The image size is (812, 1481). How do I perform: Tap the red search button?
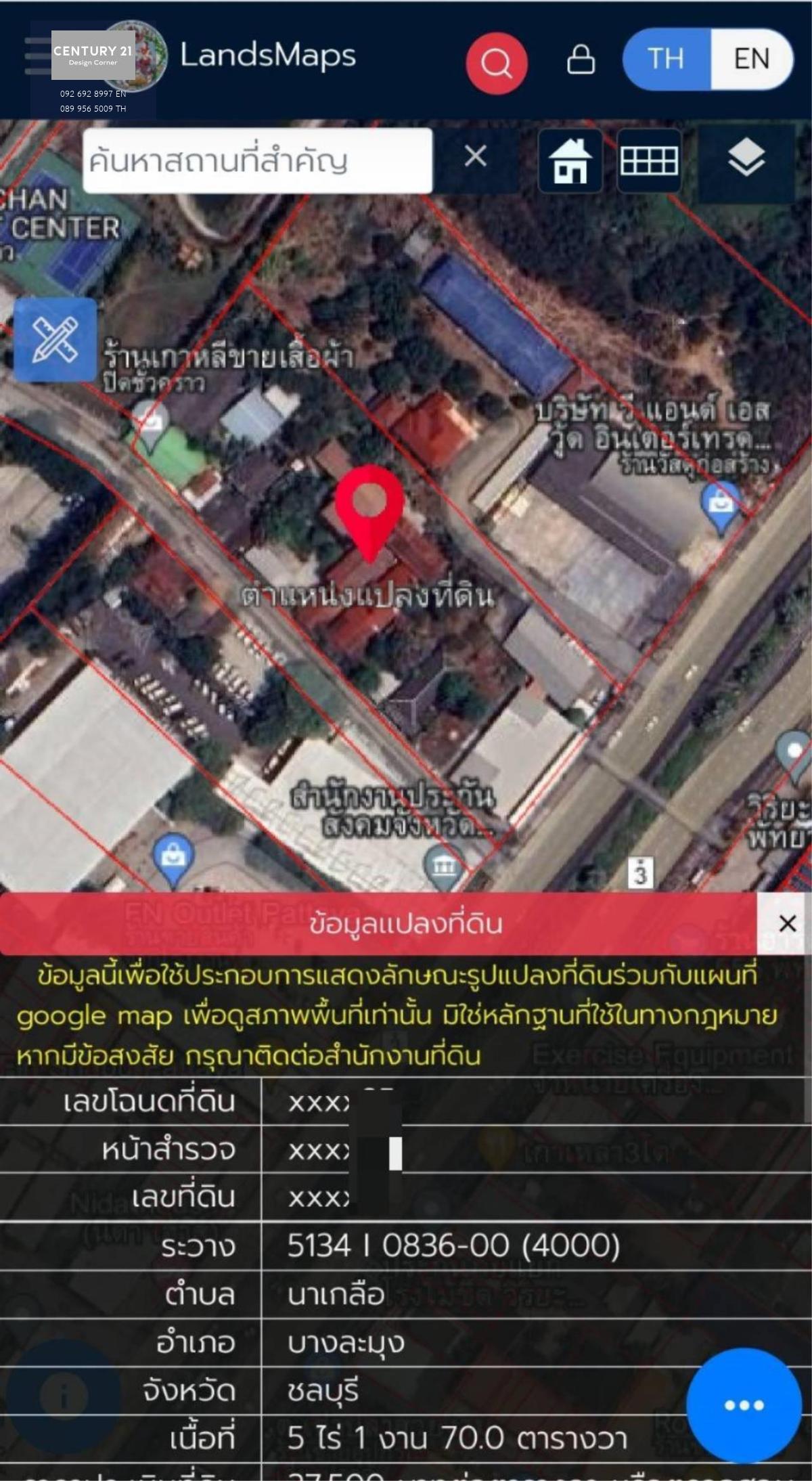497,63
